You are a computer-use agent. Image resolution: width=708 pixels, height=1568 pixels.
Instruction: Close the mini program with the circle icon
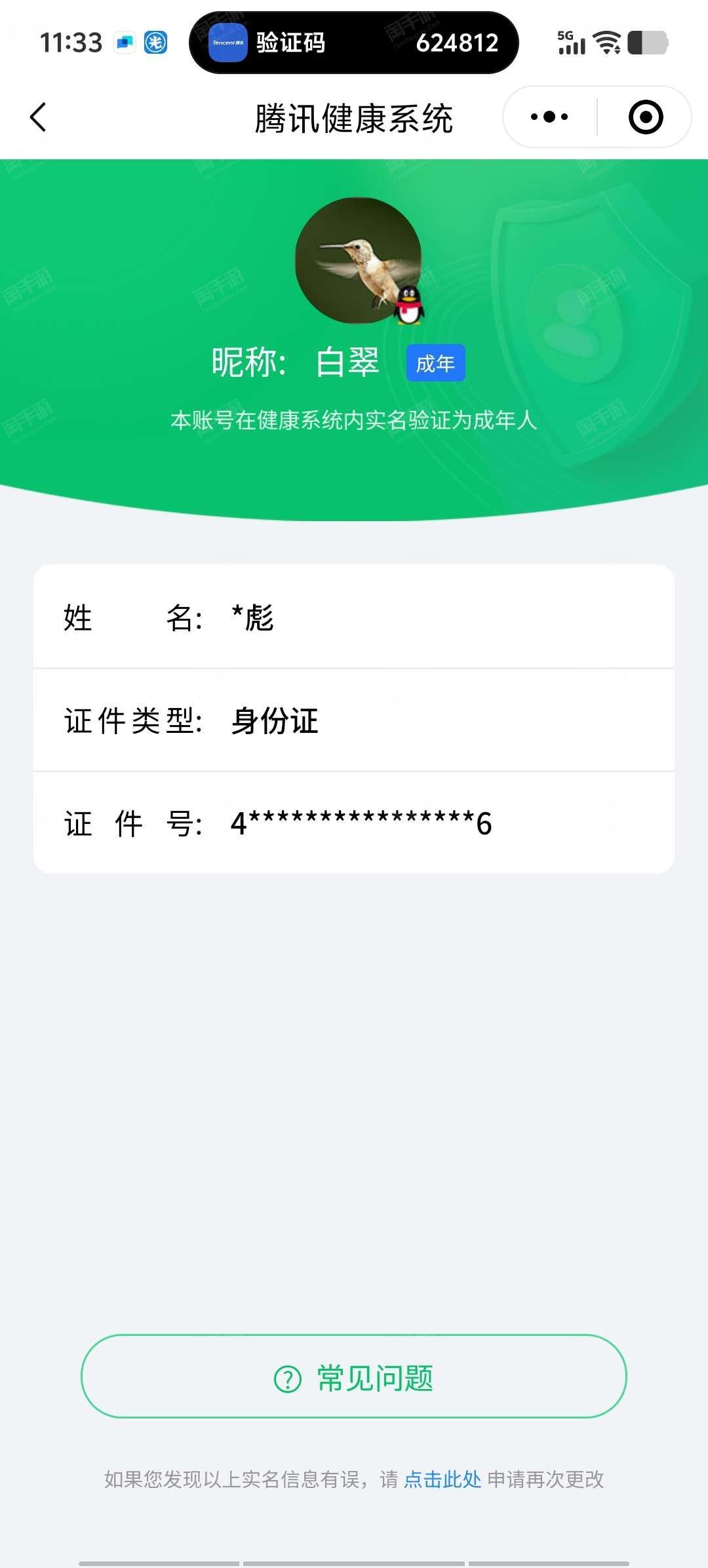pyautogui.click(x=646, y=117)
